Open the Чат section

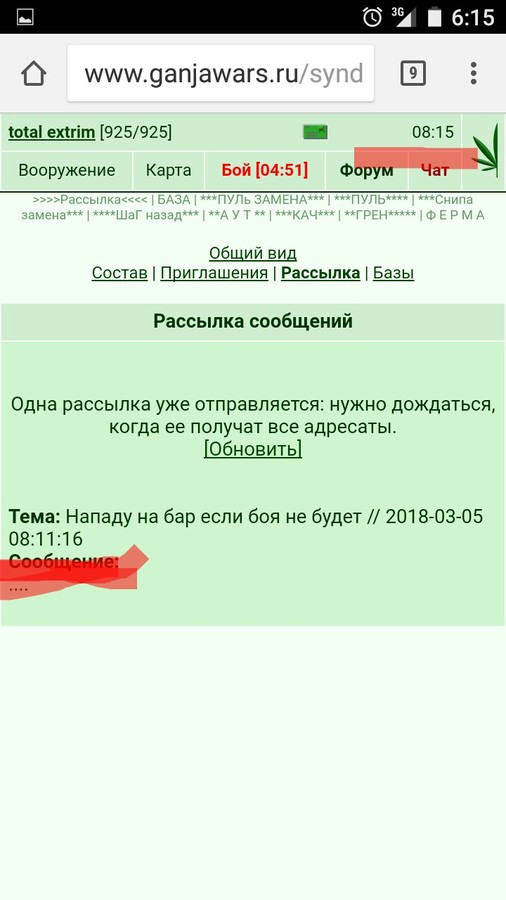point(435,170)
